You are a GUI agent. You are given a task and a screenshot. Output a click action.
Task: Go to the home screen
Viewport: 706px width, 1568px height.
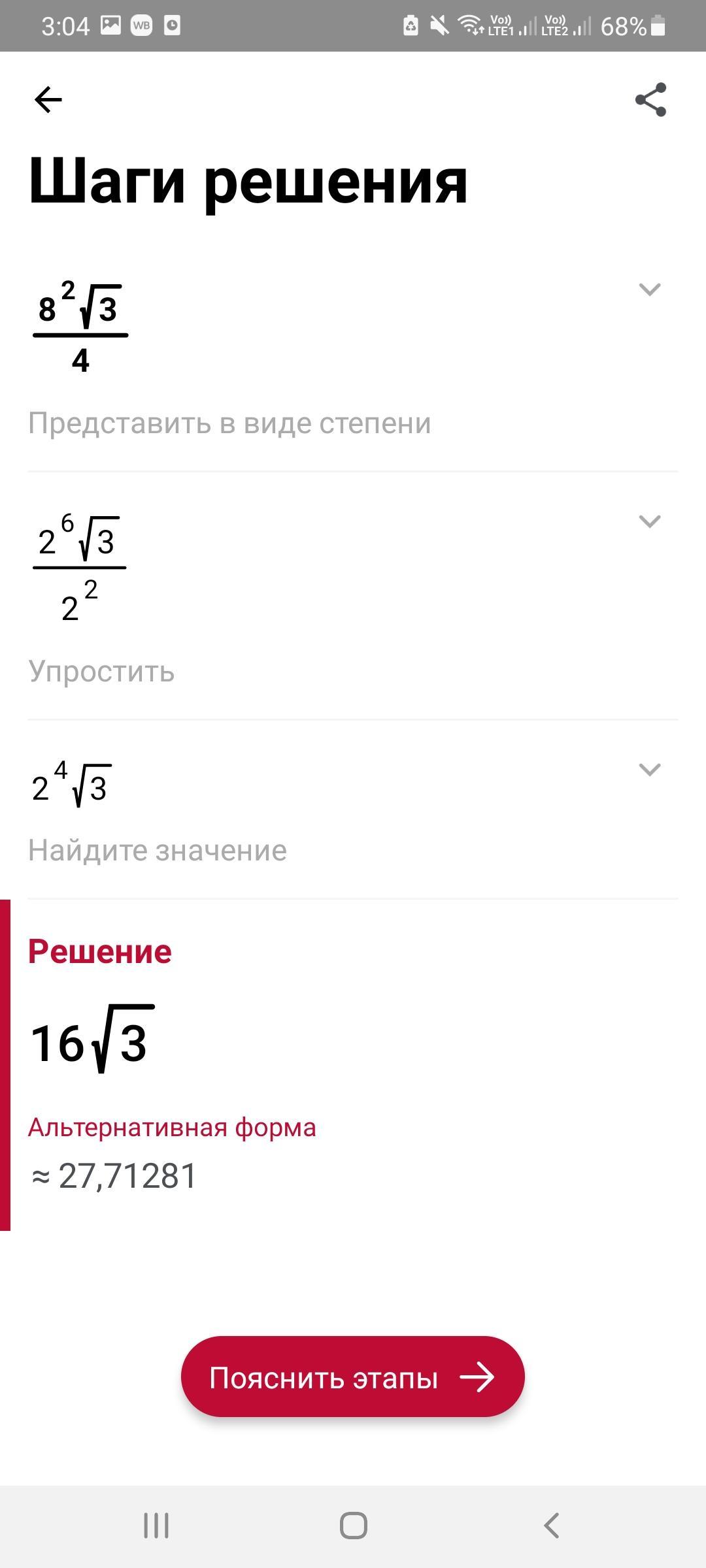coord(353,1526)
